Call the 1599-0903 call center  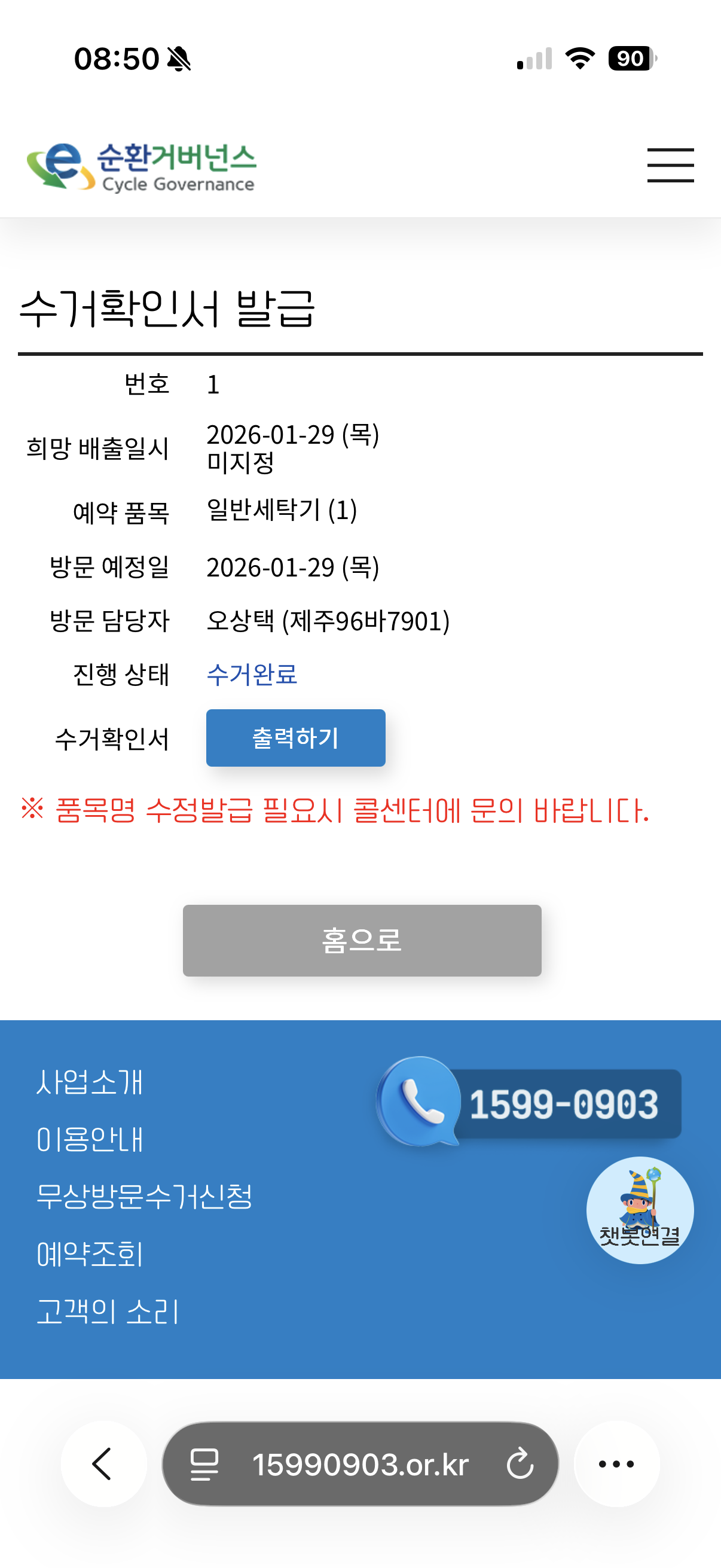(528, 1103)
